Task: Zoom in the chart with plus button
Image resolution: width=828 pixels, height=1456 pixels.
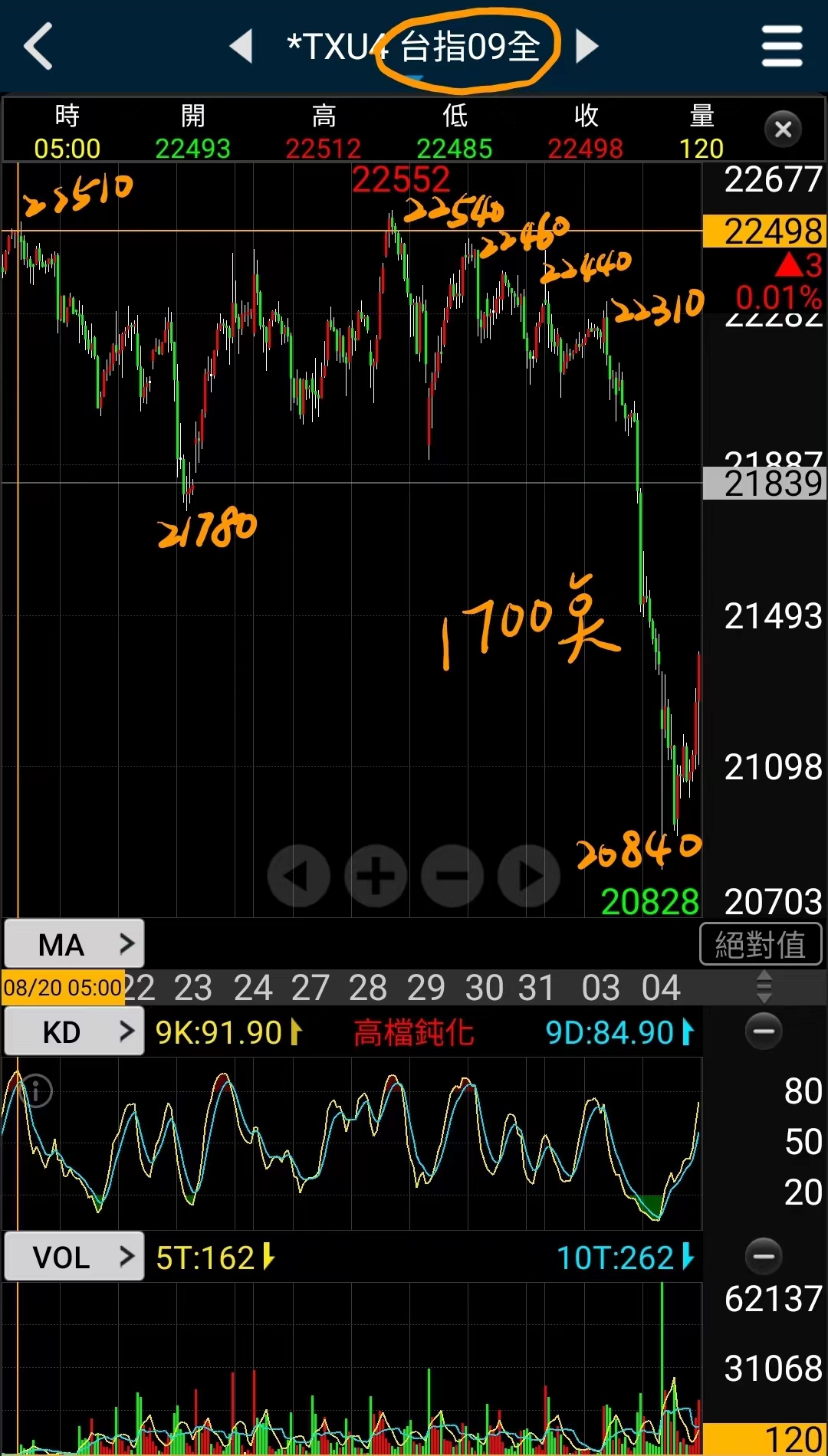Action: tap(376, 875)
